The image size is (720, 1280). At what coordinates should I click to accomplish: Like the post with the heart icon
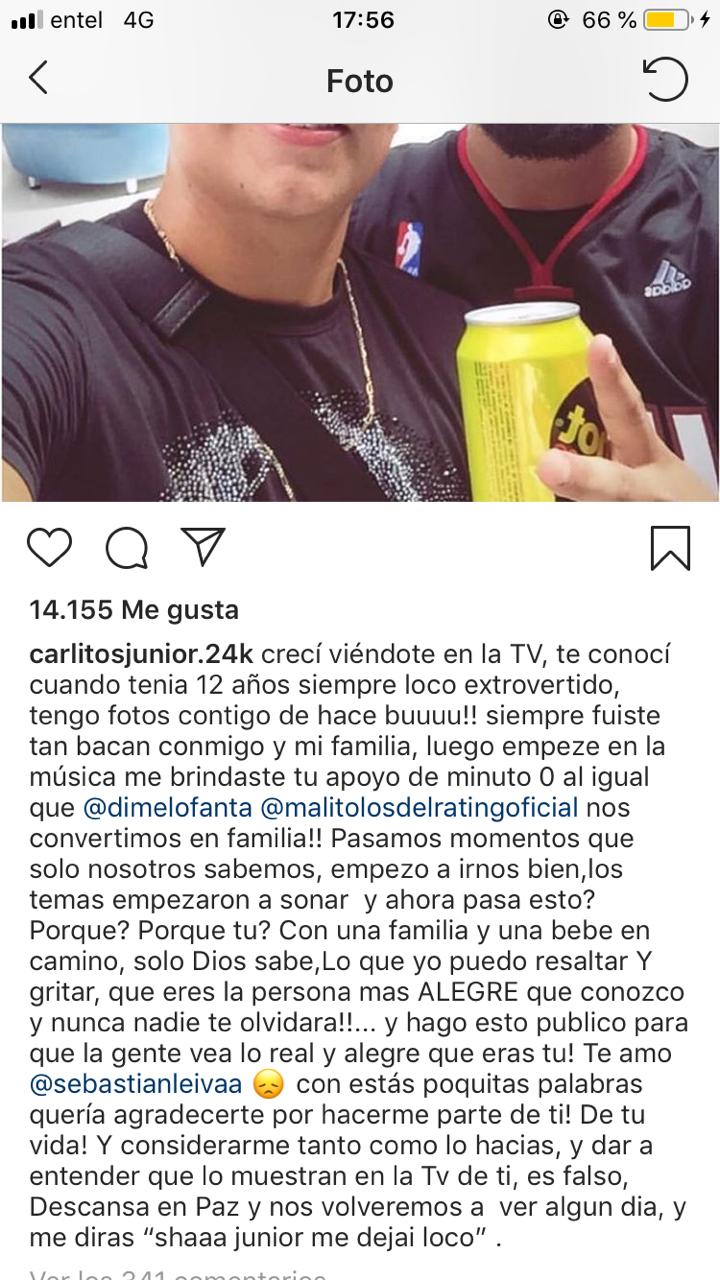pyautogui.click(x=49, y=547)
